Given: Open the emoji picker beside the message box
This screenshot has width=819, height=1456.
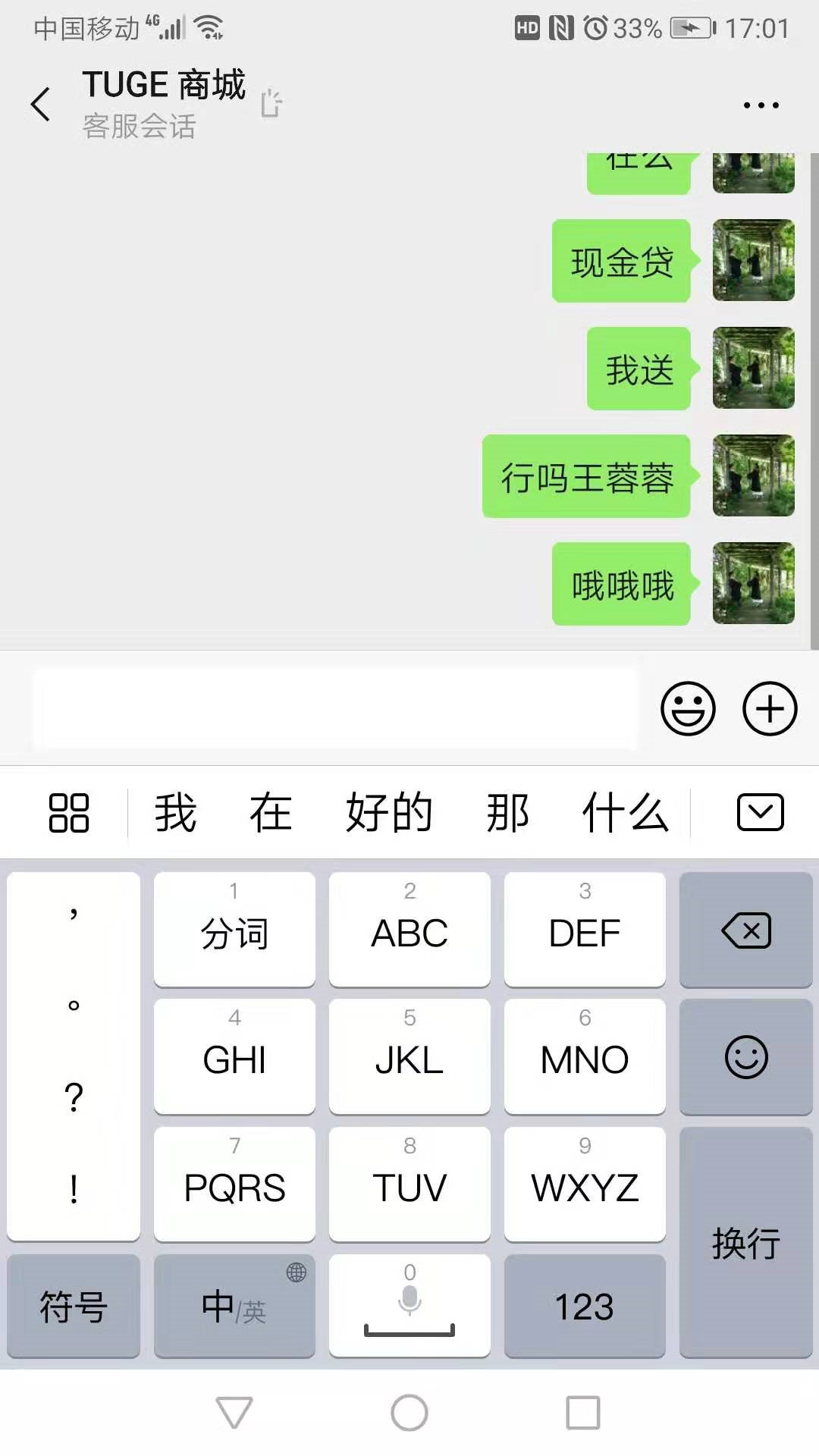Looking at the screenshot, I should (688, 709).
